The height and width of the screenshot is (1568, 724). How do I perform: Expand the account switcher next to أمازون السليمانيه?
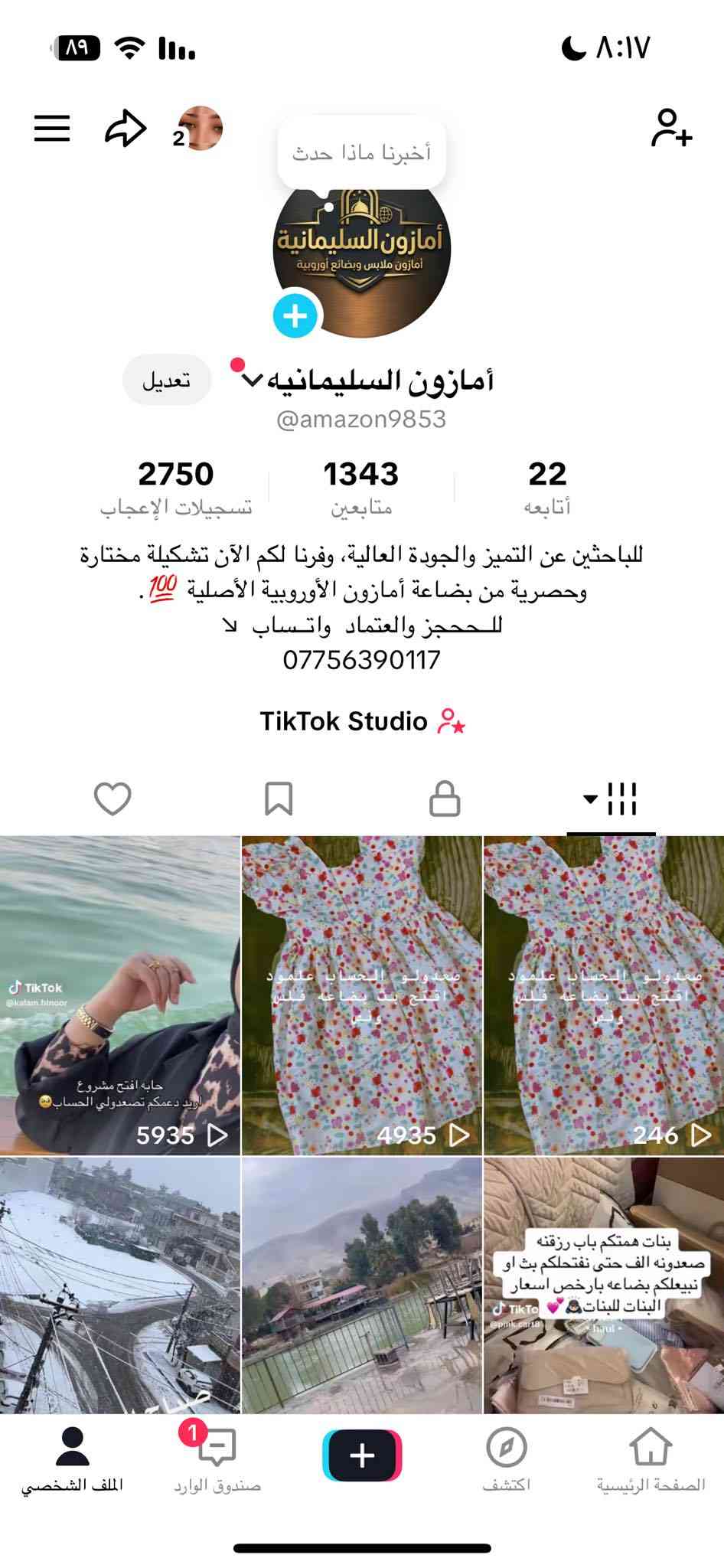click(x=252, y=380)
